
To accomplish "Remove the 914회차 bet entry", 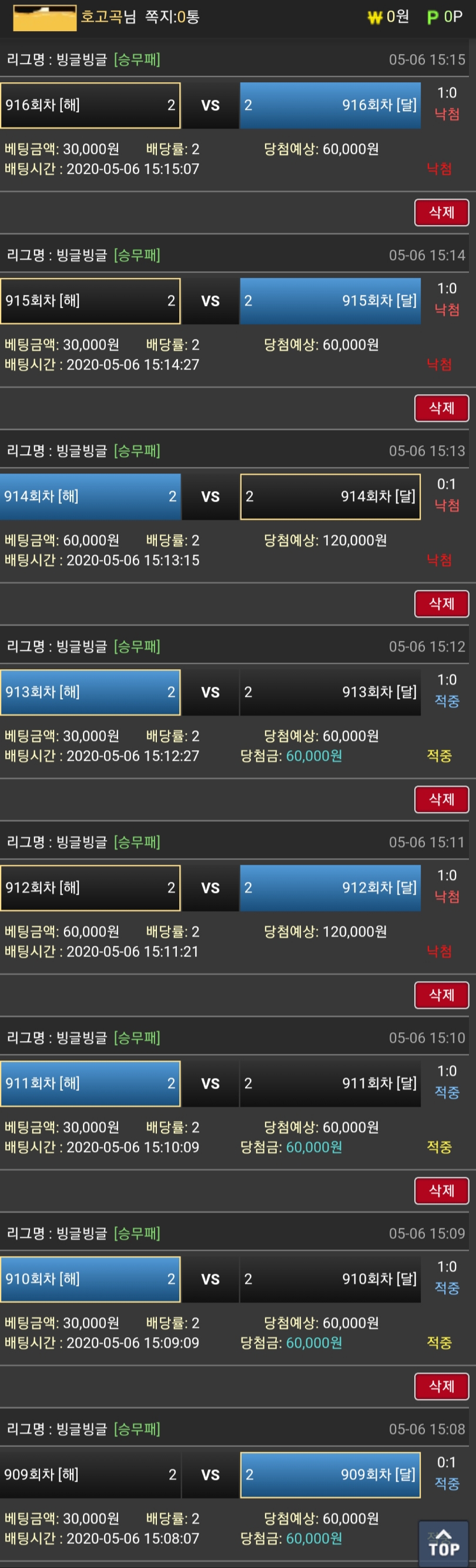I will tap(441, 603).
